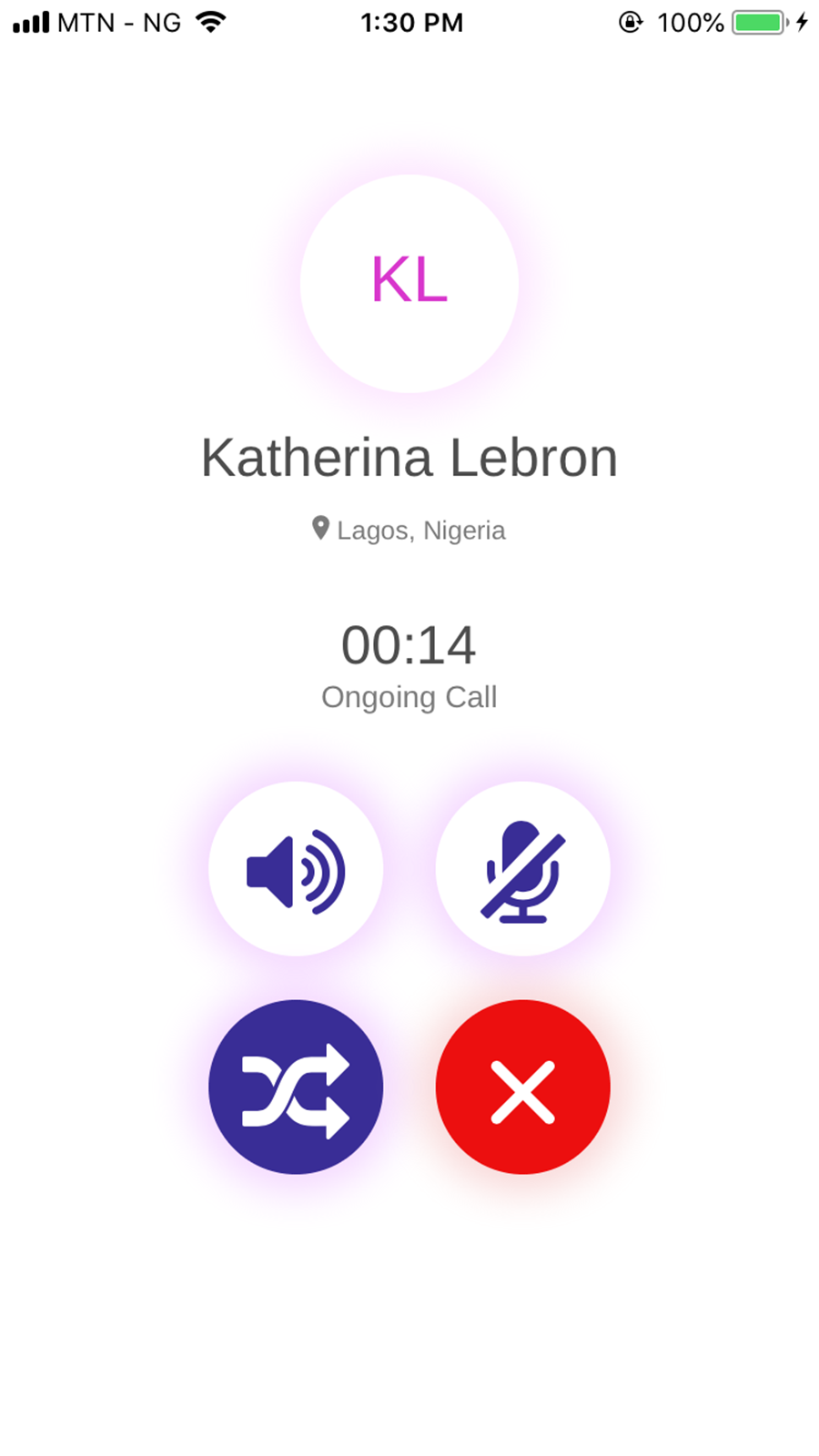The image size is (819, 1456).
Task: Mute the microphone
Action: pos(522,869)
